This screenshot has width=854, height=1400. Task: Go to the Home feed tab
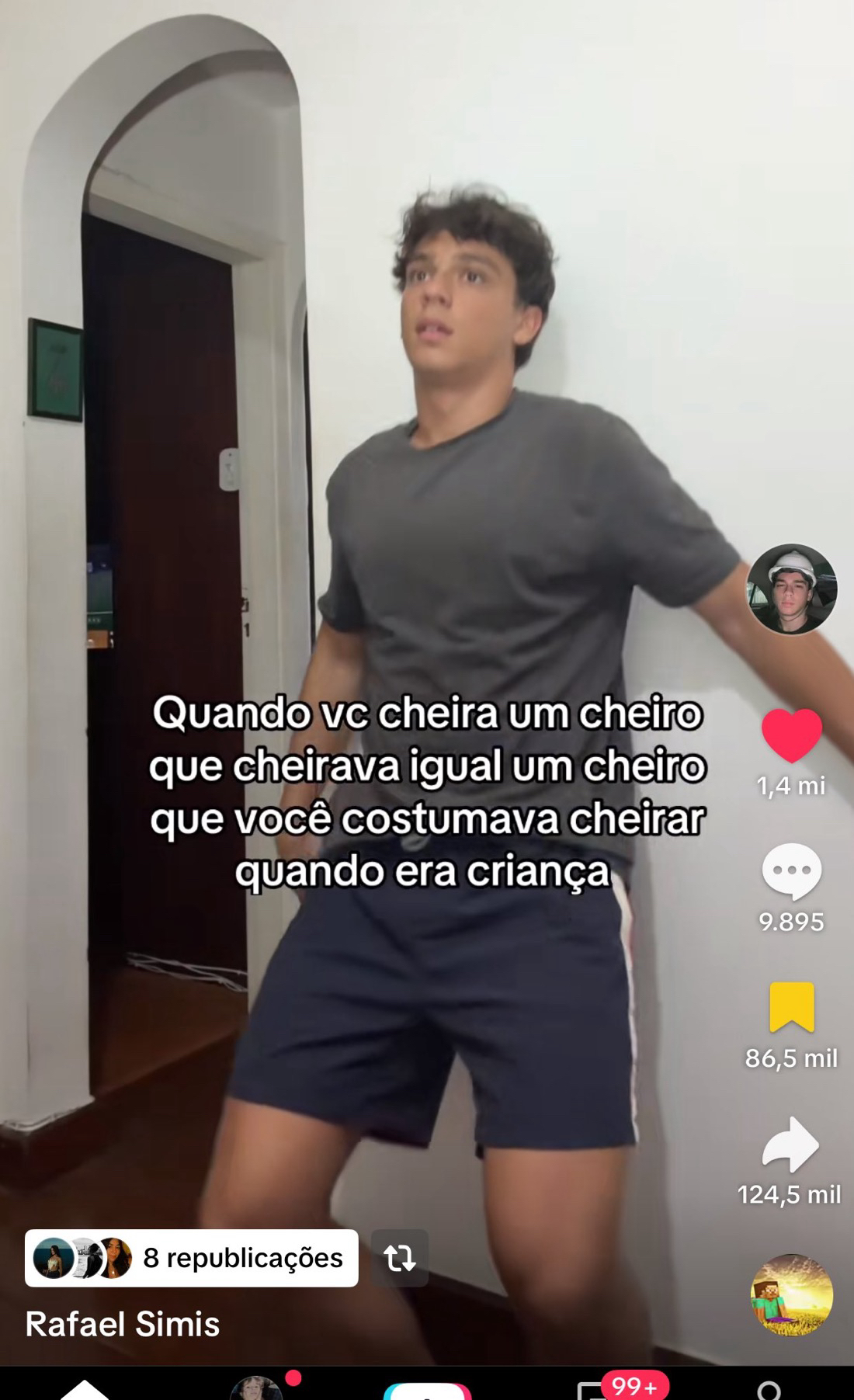(x=84, y=1390)
